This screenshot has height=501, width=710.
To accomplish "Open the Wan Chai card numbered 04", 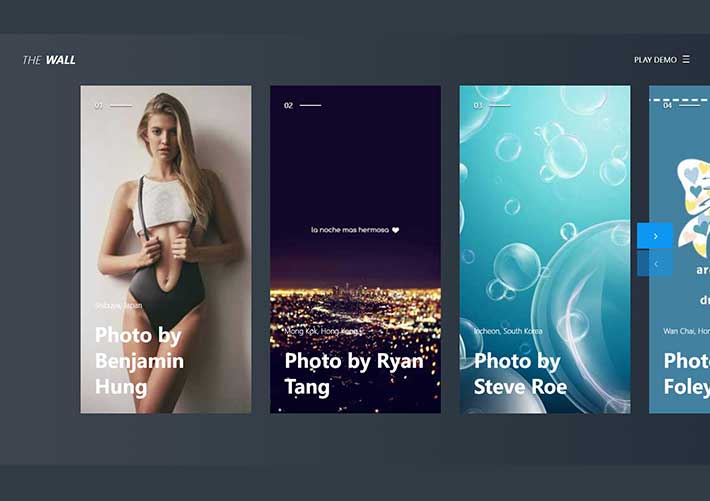I will [684, 330].
